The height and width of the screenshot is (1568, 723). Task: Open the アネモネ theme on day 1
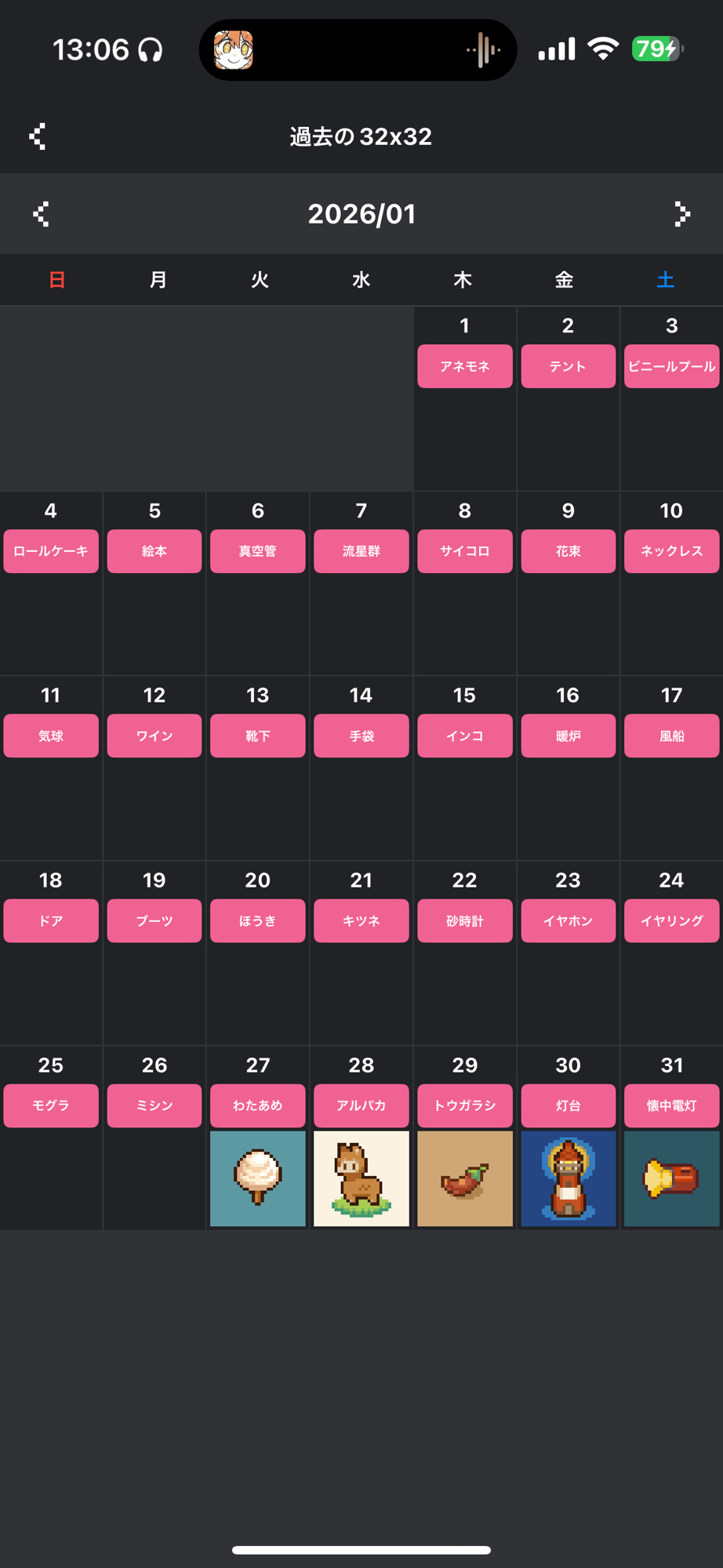[x=464, y=366]
